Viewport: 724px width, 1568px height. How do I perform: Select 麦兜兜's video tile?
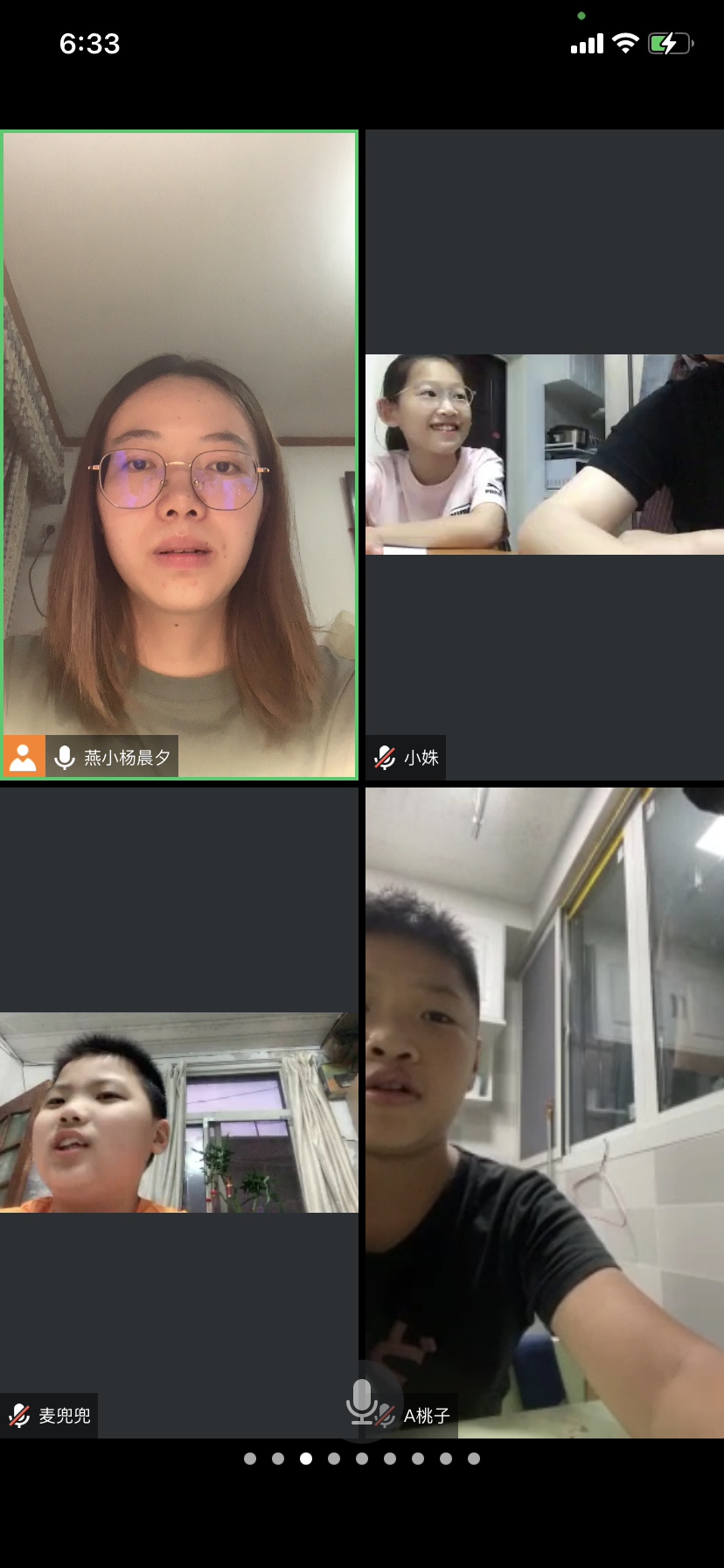coord(179,1112)
